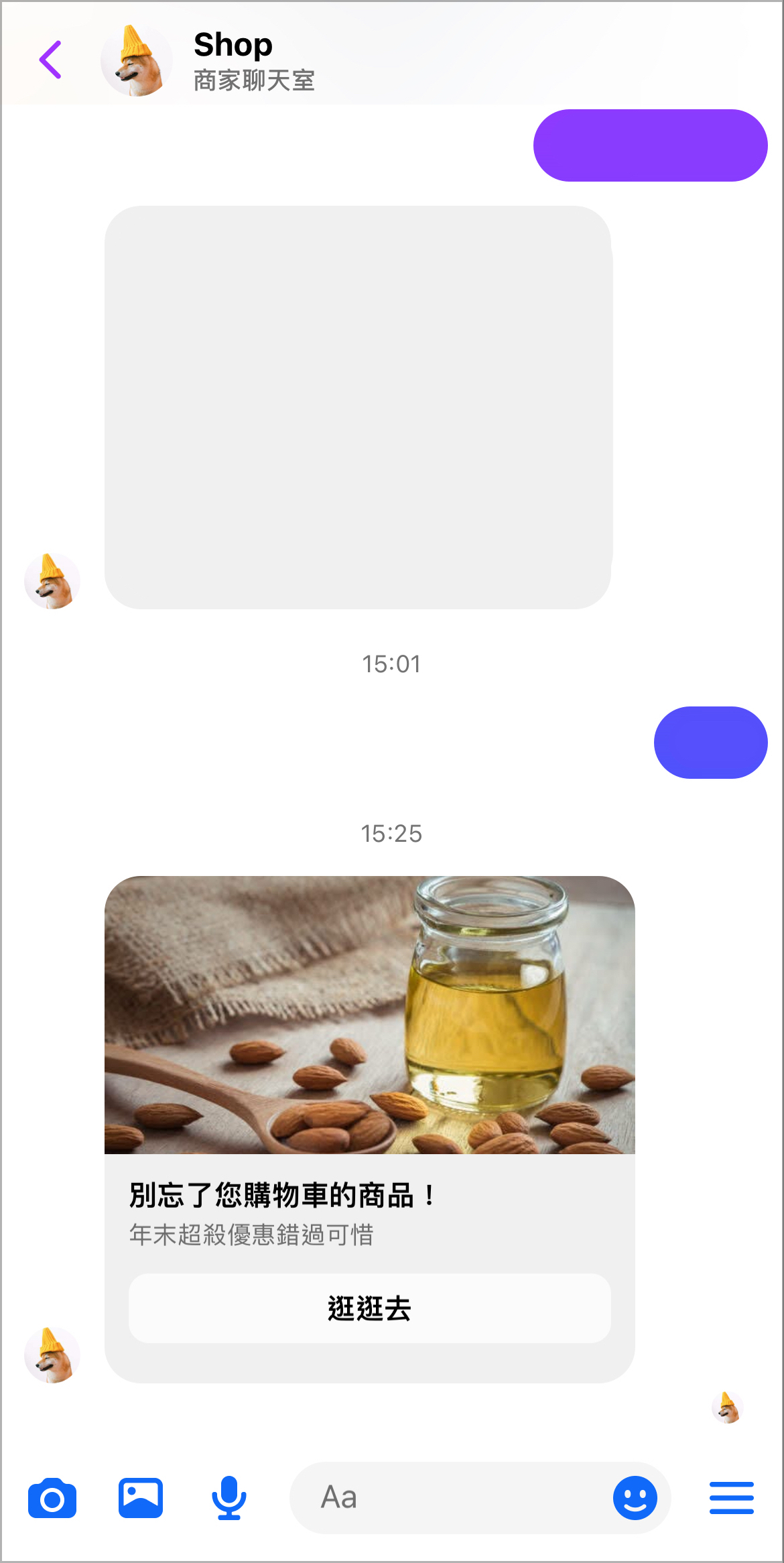Open the hamburger menu

coord(731,1498)
